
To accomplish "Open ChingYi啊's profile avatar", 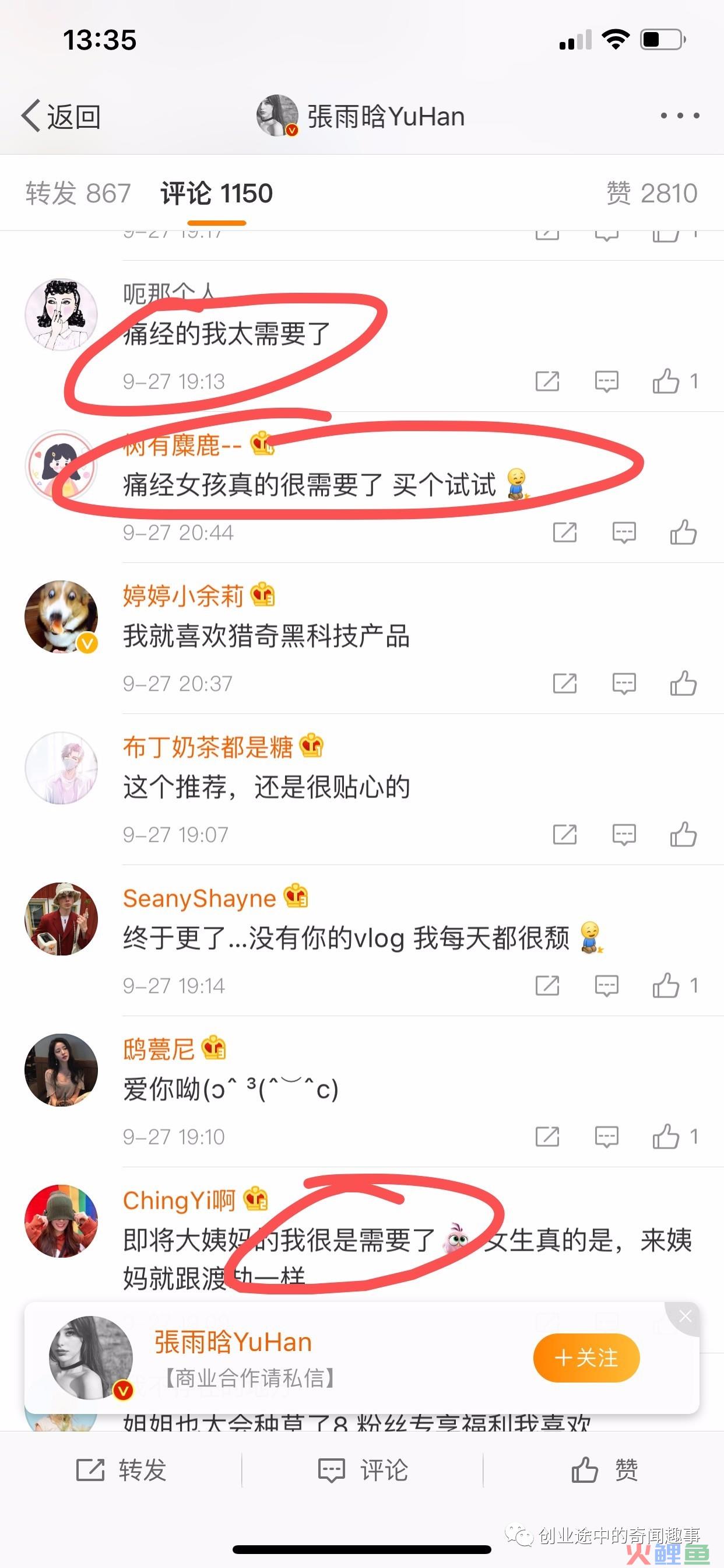I will coord(61,1220).
